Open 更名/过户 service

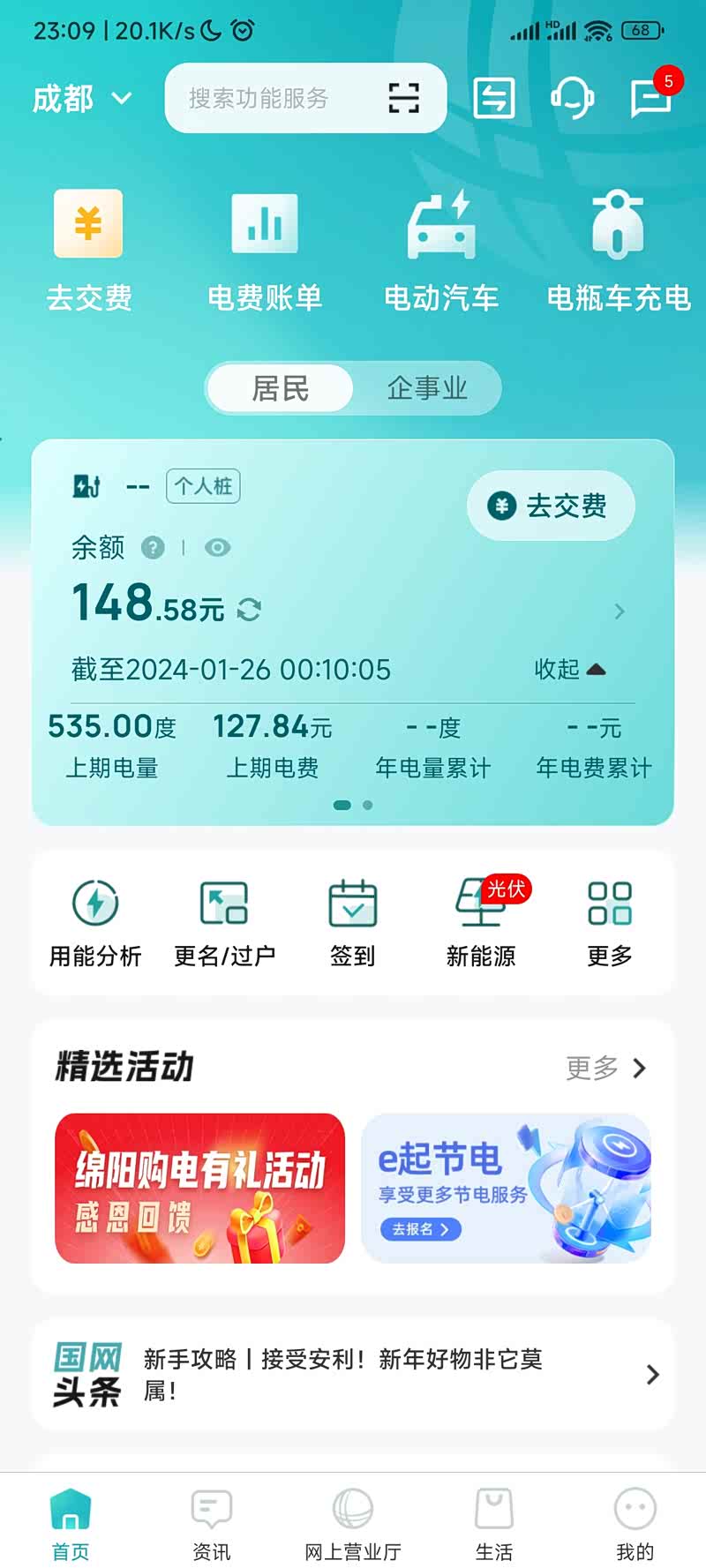click(x=224, y=922)
